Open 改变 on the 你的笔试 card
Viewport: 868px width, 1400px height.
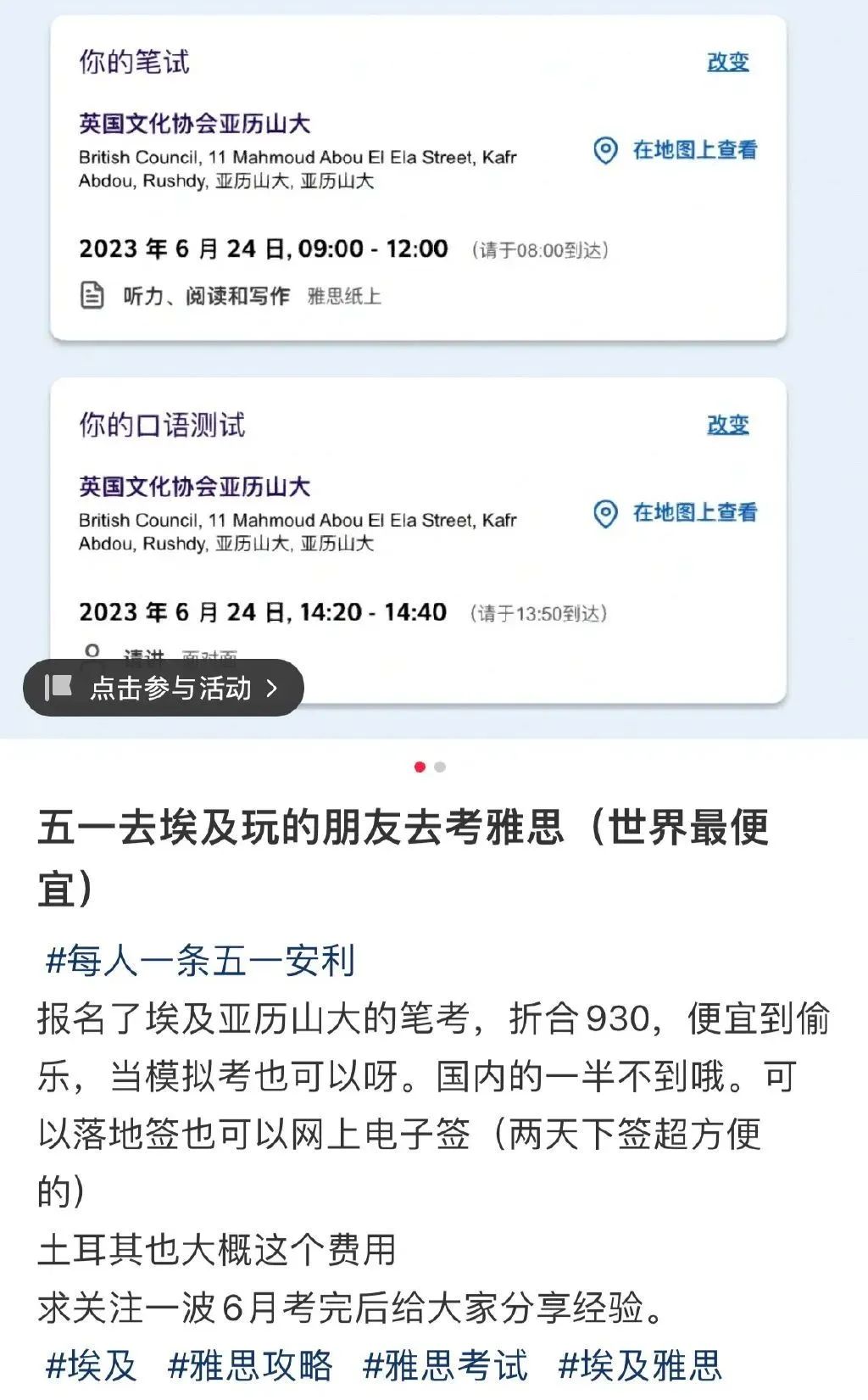tap(726, 62)
